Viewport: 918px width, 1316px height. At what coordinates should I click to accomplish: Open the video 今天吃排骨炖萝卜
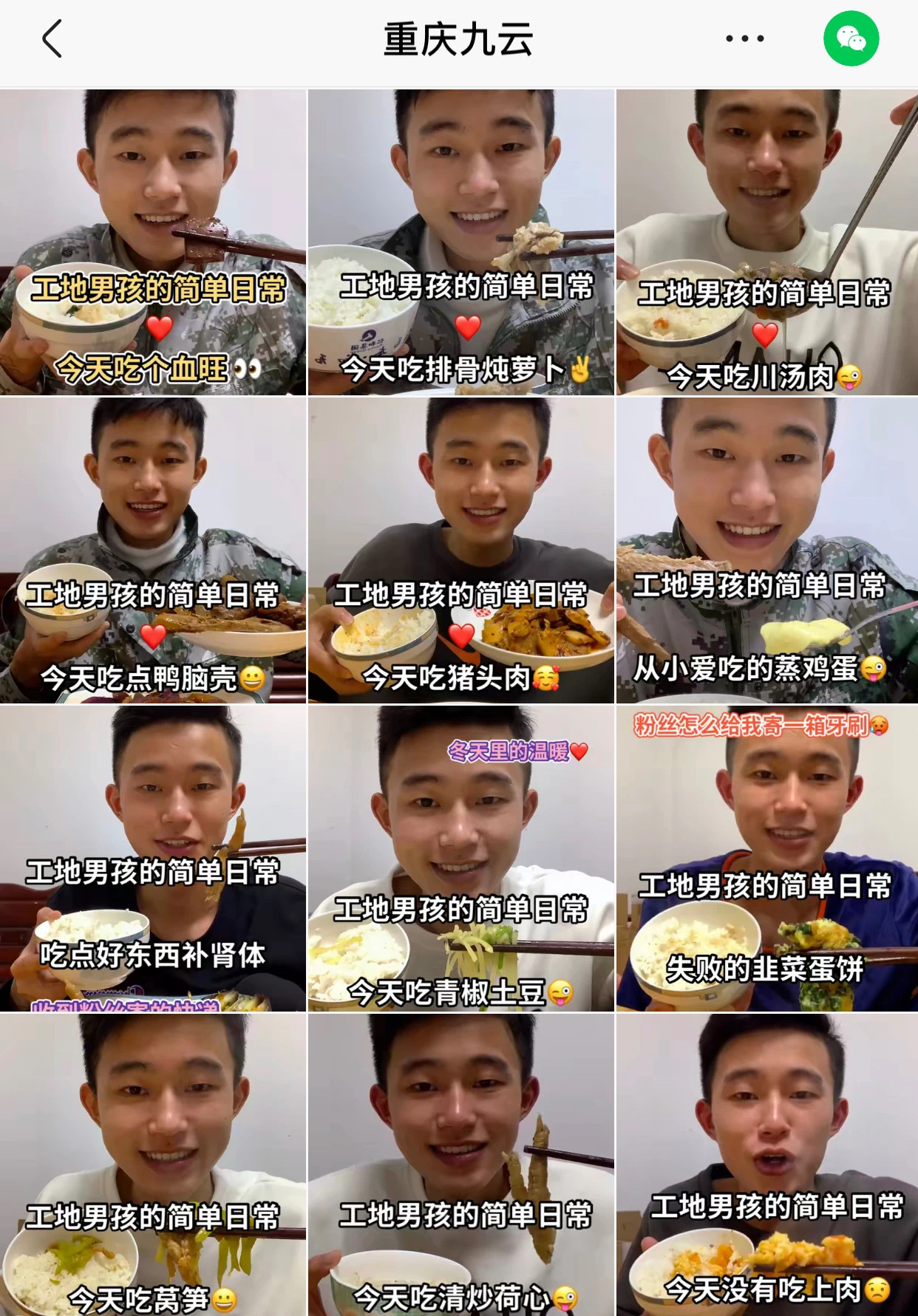click(461, 242)
